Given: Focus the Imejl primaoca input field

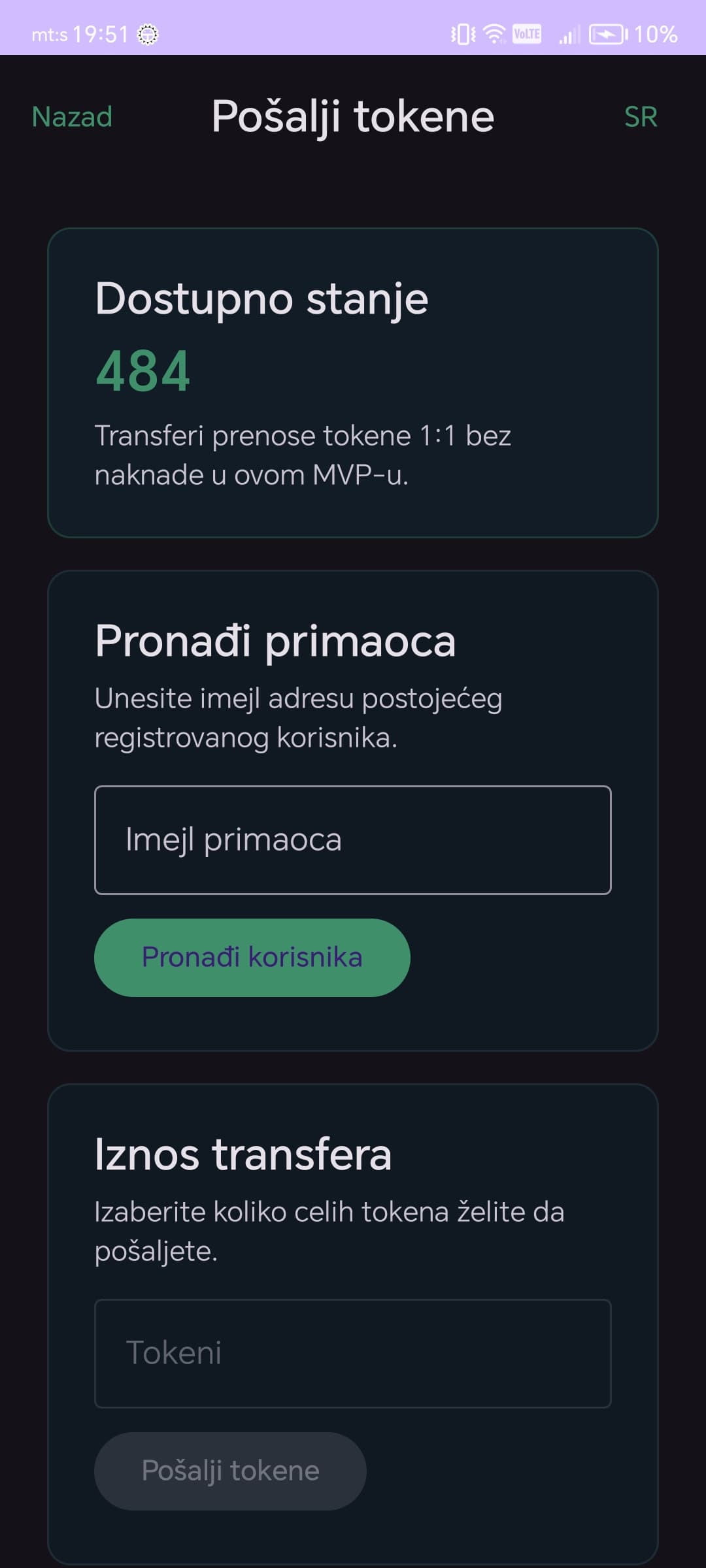Looking at the screenshot, I should 353,840.
